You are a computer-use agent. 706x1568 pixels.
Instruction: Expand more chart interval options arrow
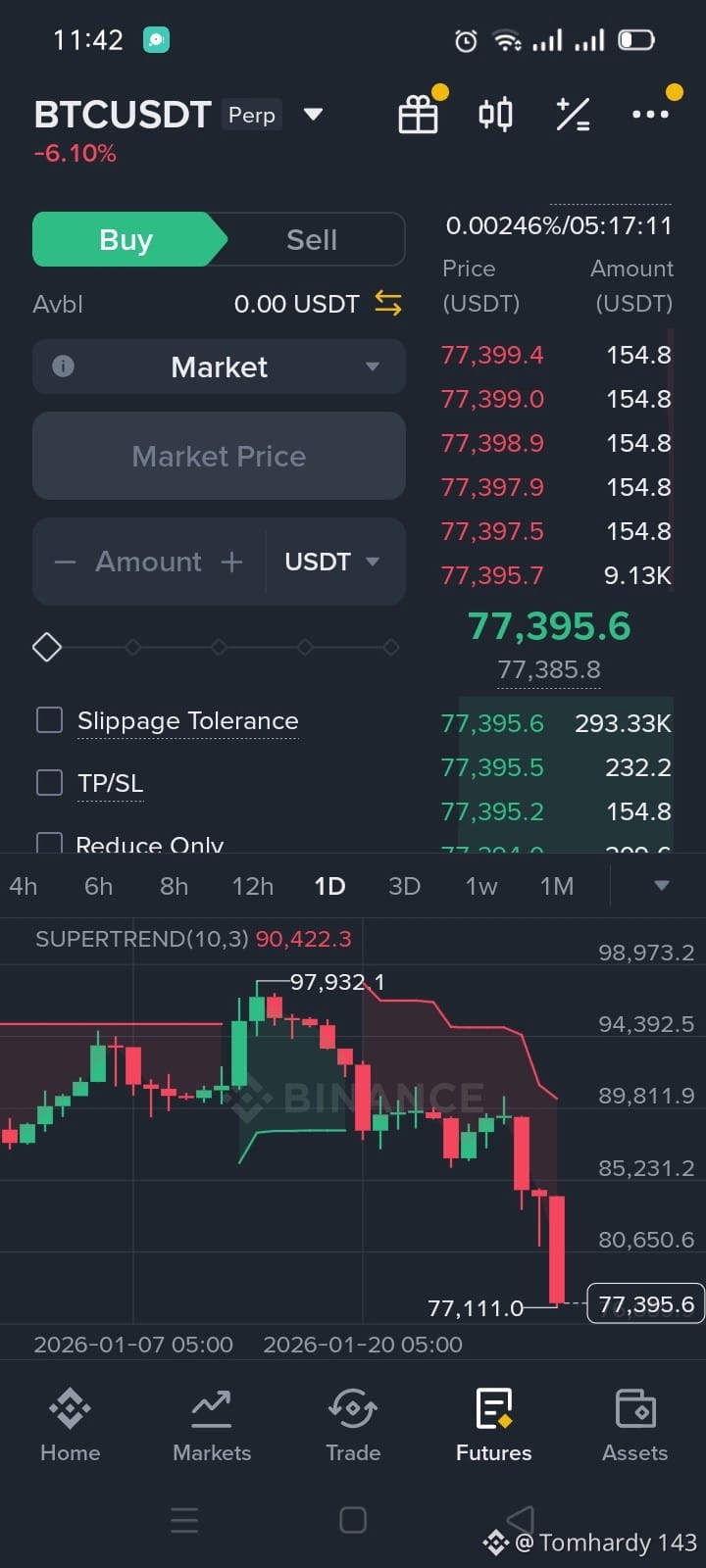click(x=662, y=886)
